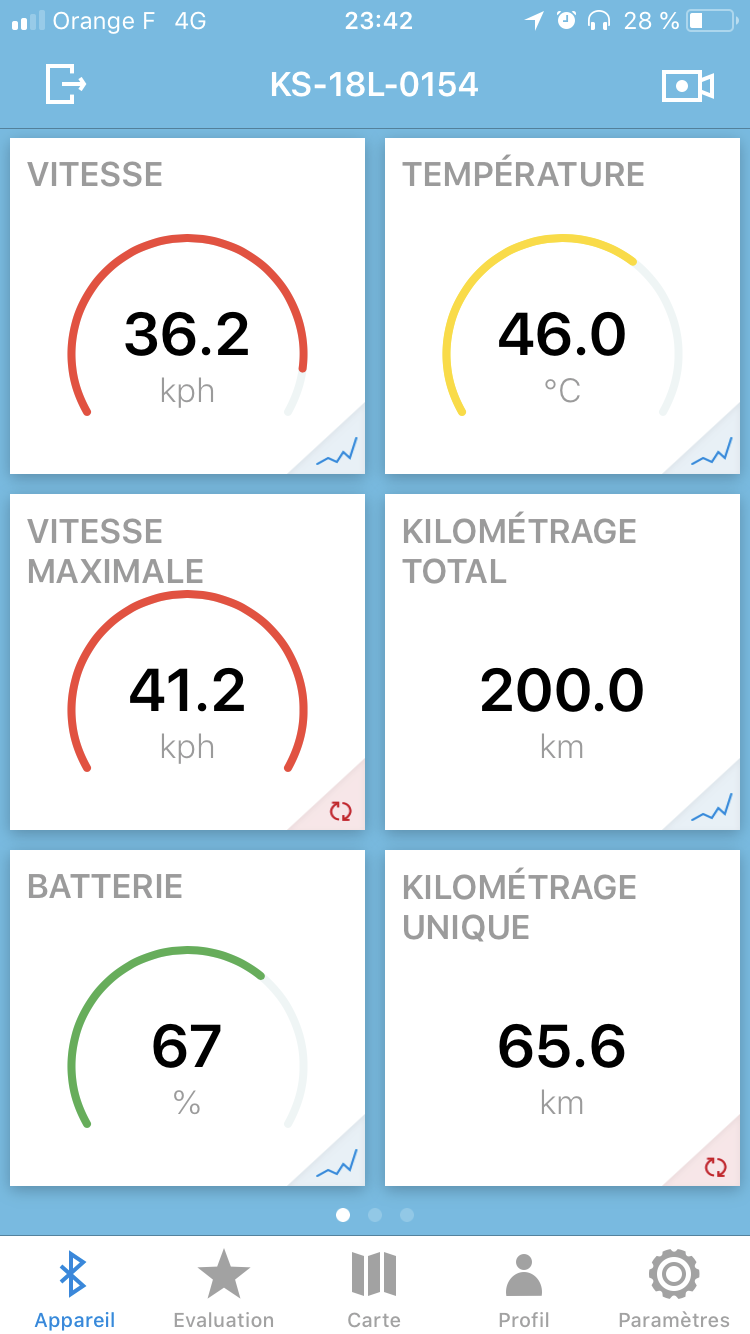This screenshot has height=1334, width=750.
Task: Tap the disconnect/exit icon in the header
Action: (x=66, y=84)
